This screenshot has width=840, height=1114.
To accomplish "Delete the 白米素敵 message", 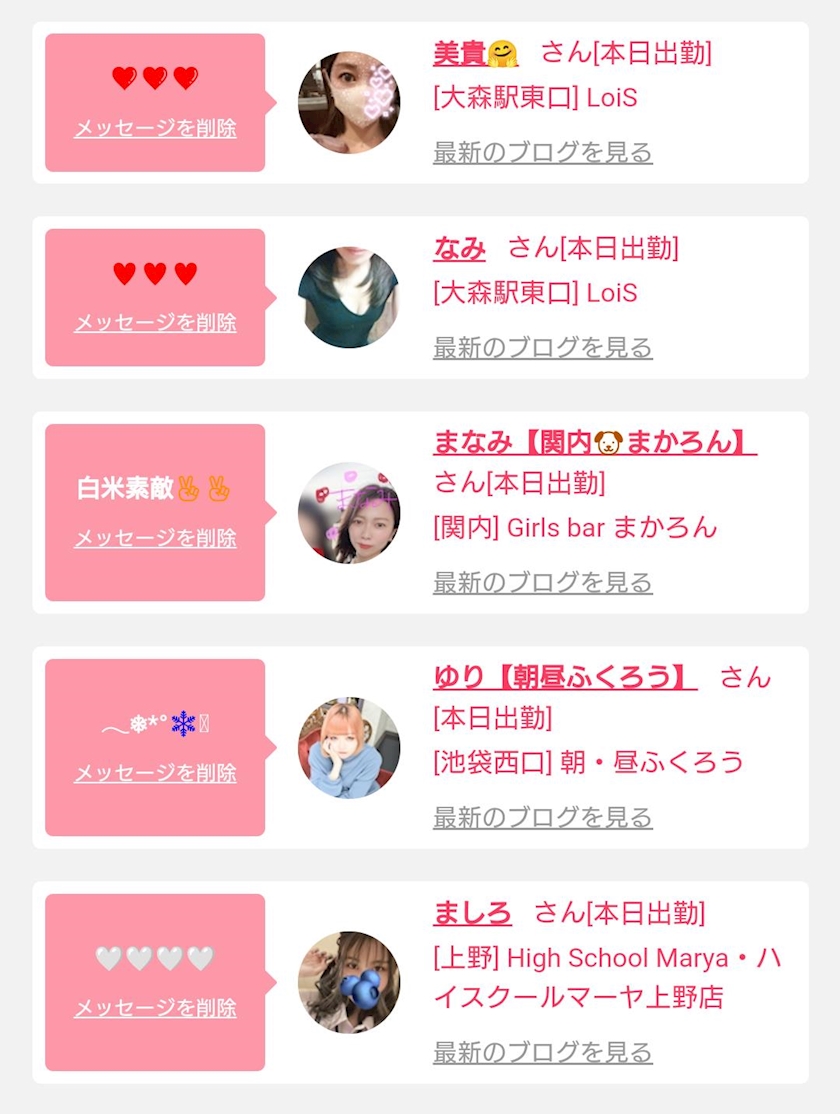I will tap(155, 539).
